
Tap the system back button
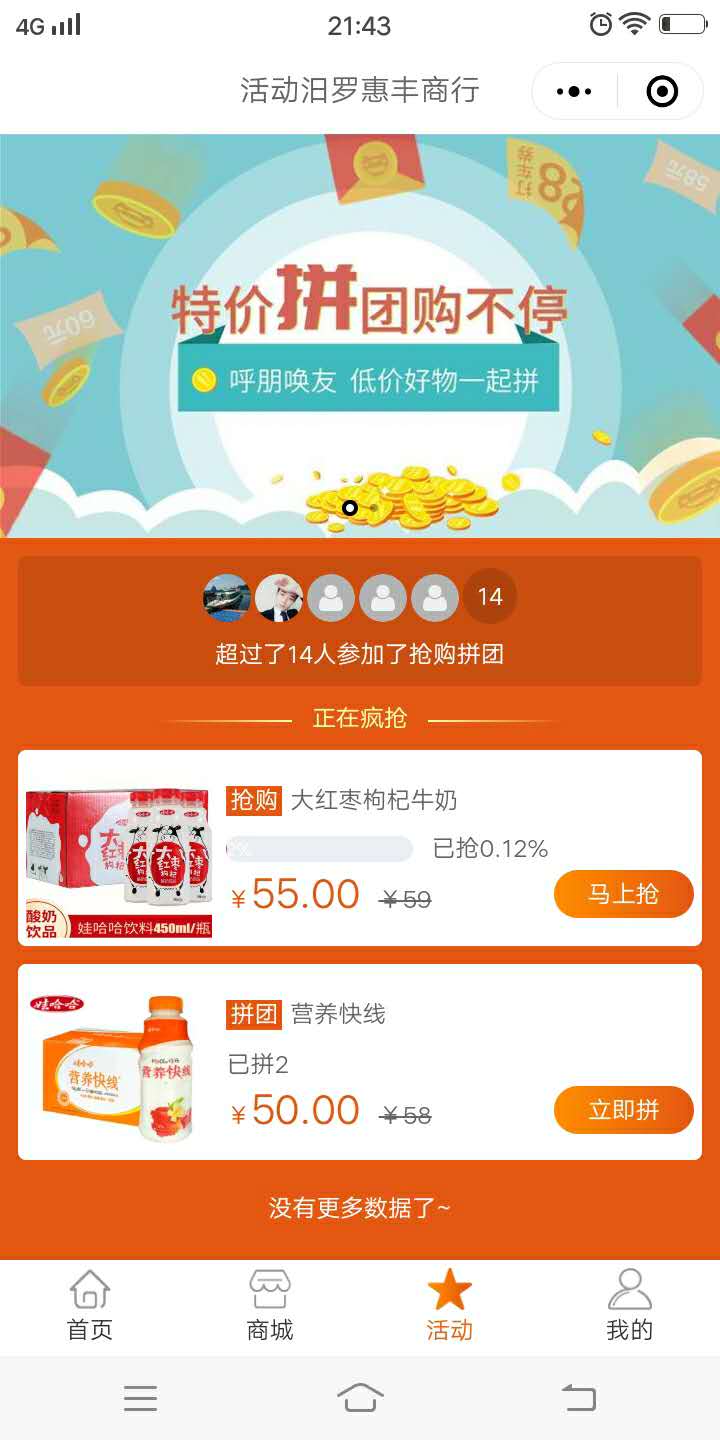(x=579, y=1397)
